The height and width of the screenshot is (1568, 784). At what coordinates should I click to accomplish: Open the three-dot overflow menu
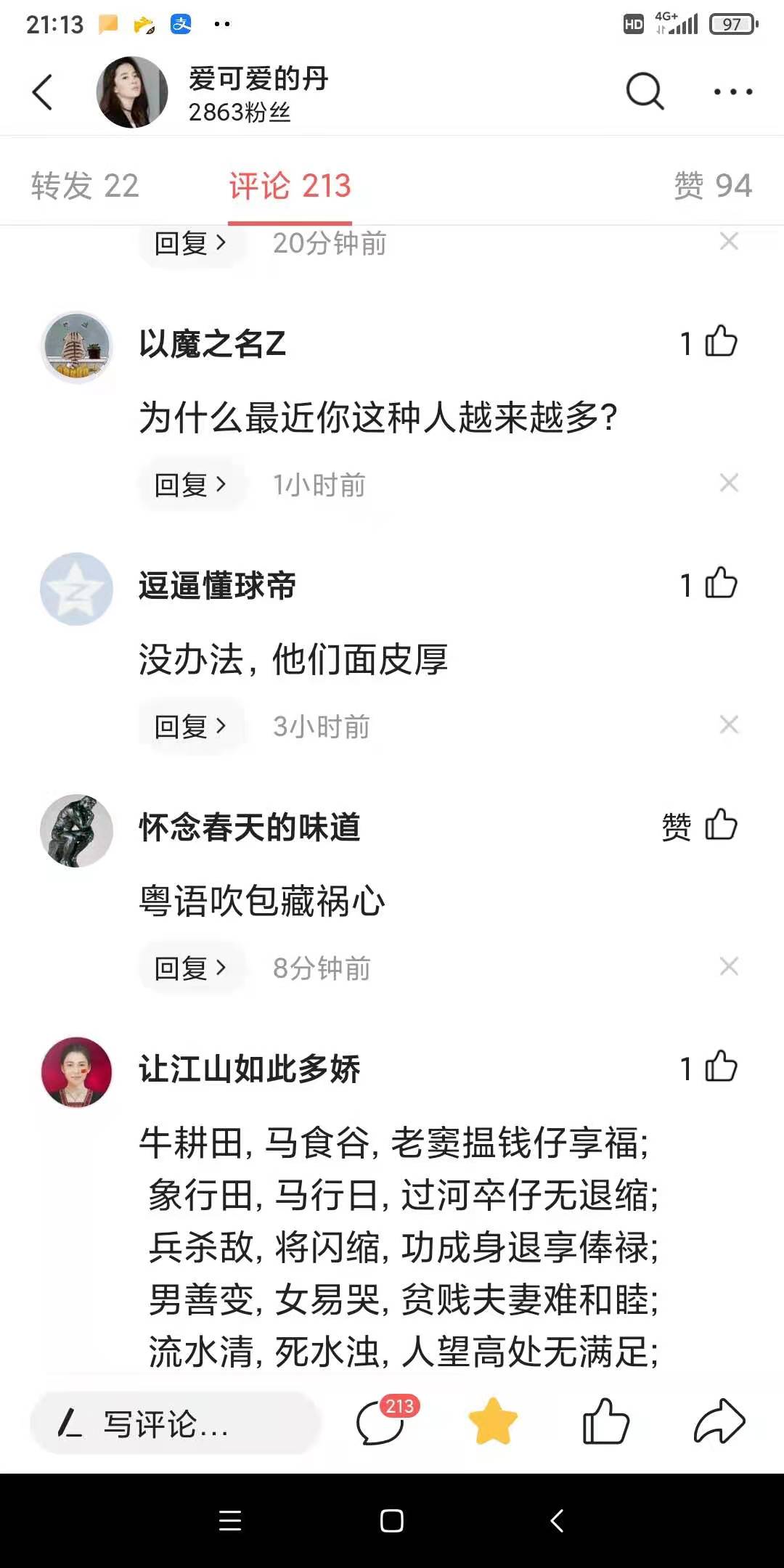(x=732, y=91)
